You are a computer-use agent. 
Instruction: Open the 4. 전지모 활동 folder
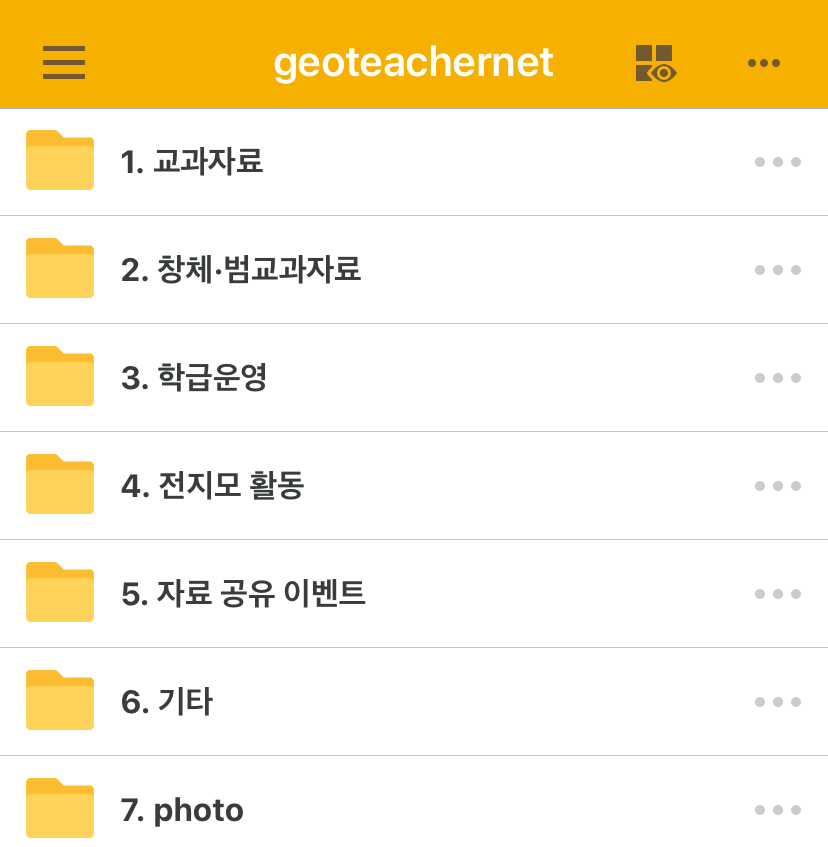click(212, 485)
